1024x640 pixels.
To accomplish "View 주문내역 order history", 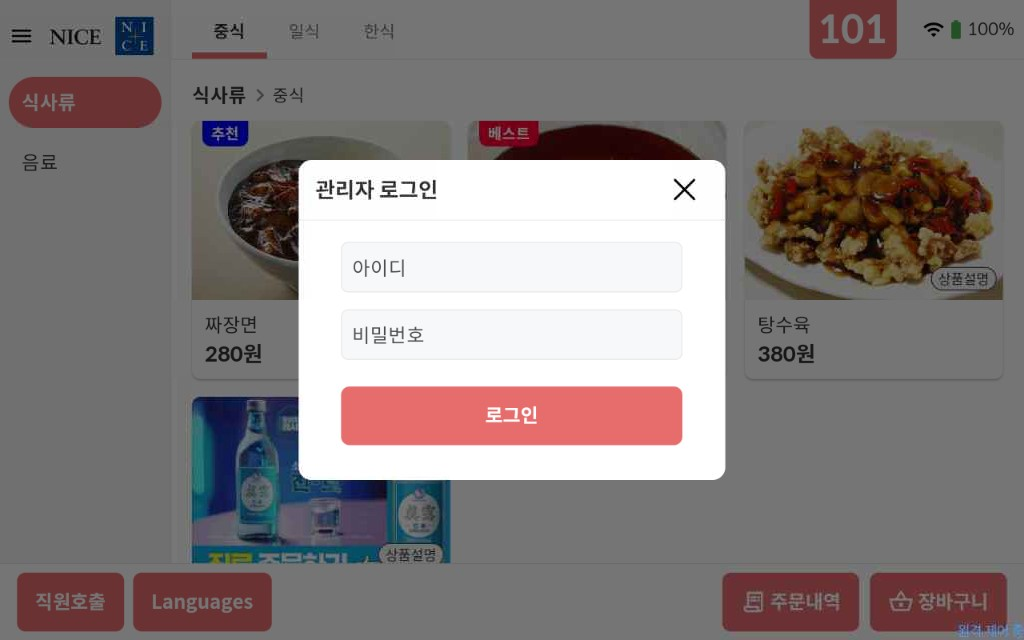I will pos(790,602).
